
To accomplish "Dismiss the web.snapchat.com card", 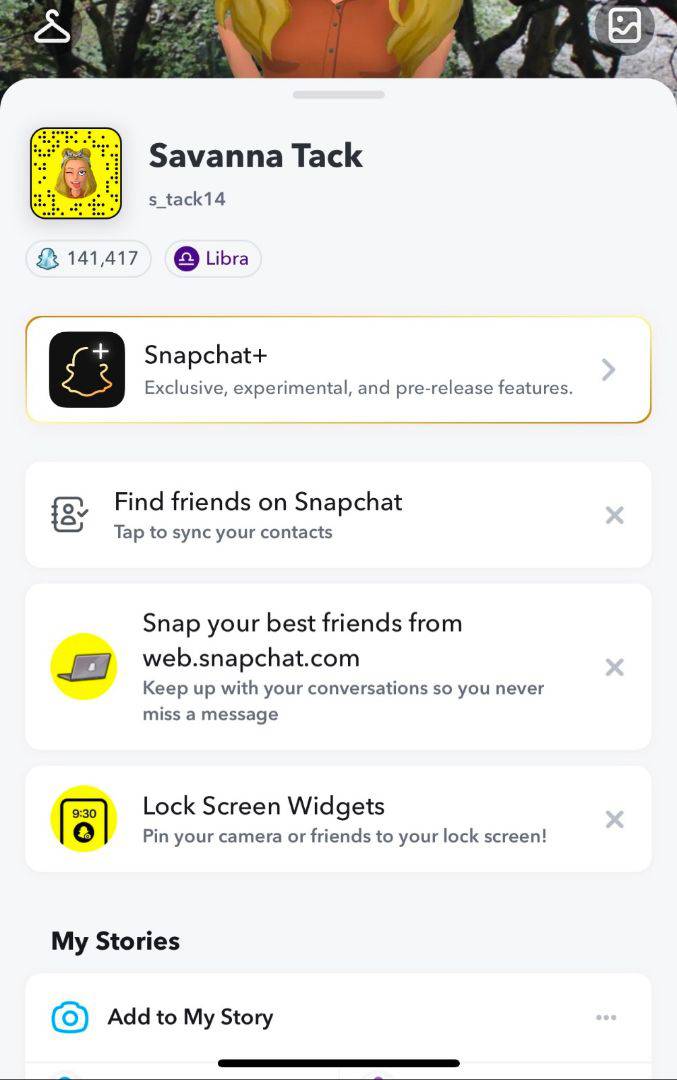I will click(615, 667).
